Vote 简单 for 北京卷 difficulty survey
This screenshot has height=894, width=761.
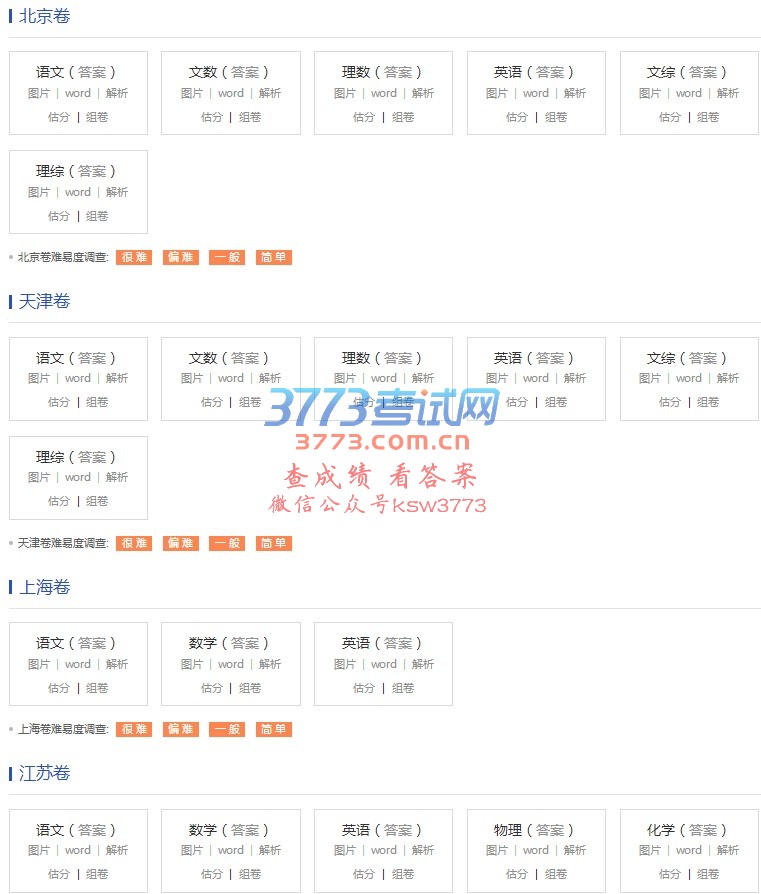274,257
